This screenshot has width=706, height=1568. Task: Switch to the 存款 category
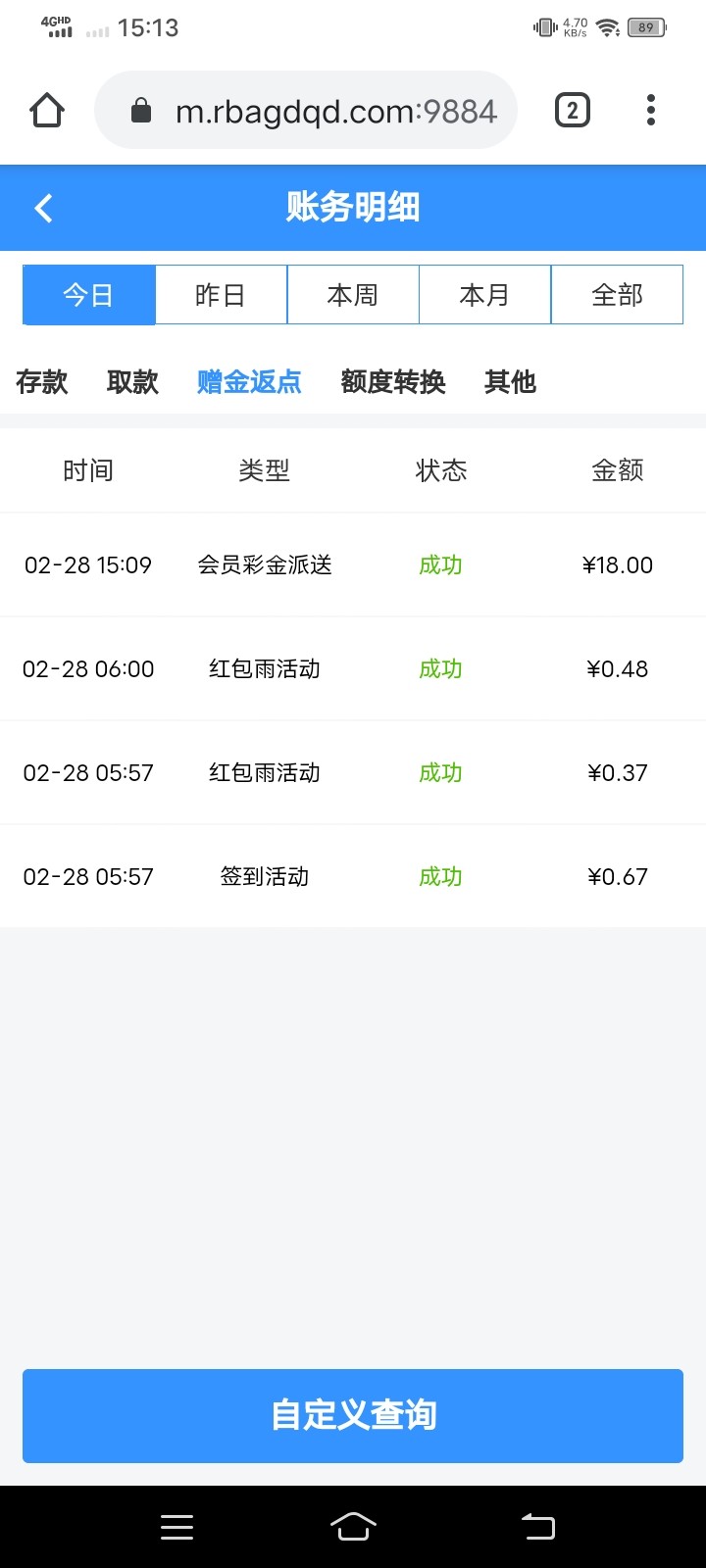pos(42,382)
